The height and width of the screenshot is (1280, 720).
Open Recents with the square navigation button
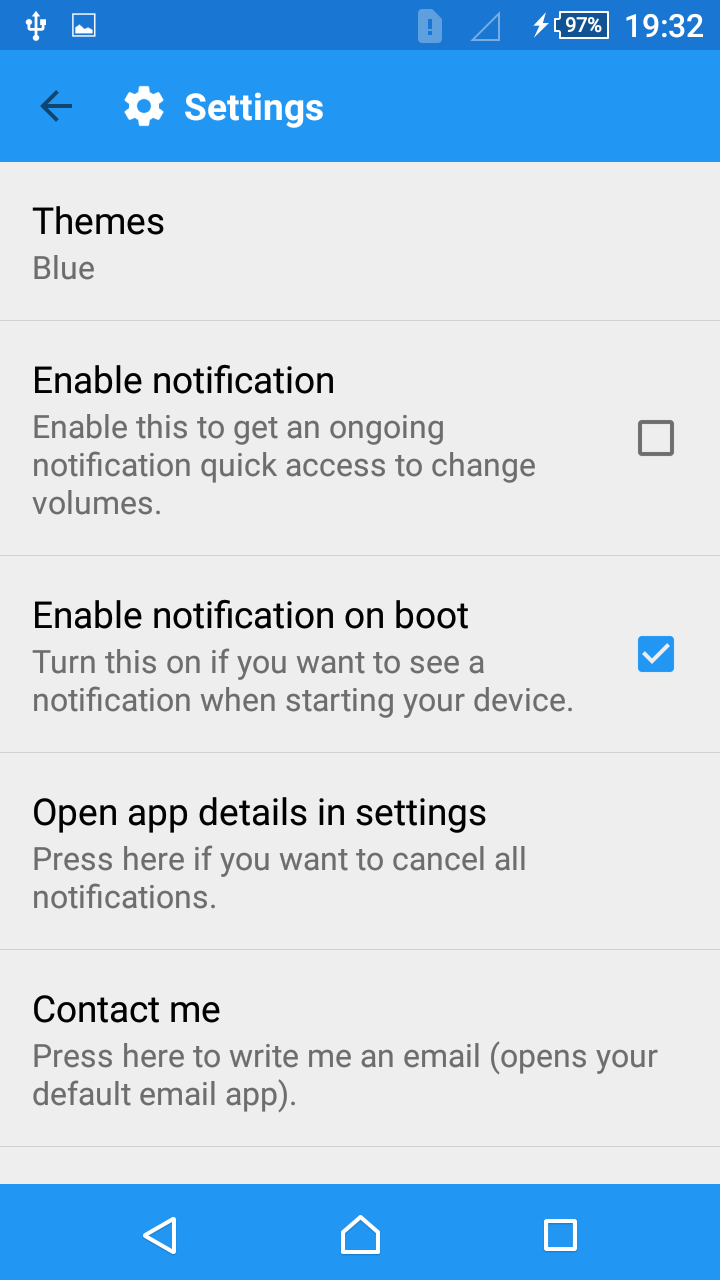pos(560,1234)
